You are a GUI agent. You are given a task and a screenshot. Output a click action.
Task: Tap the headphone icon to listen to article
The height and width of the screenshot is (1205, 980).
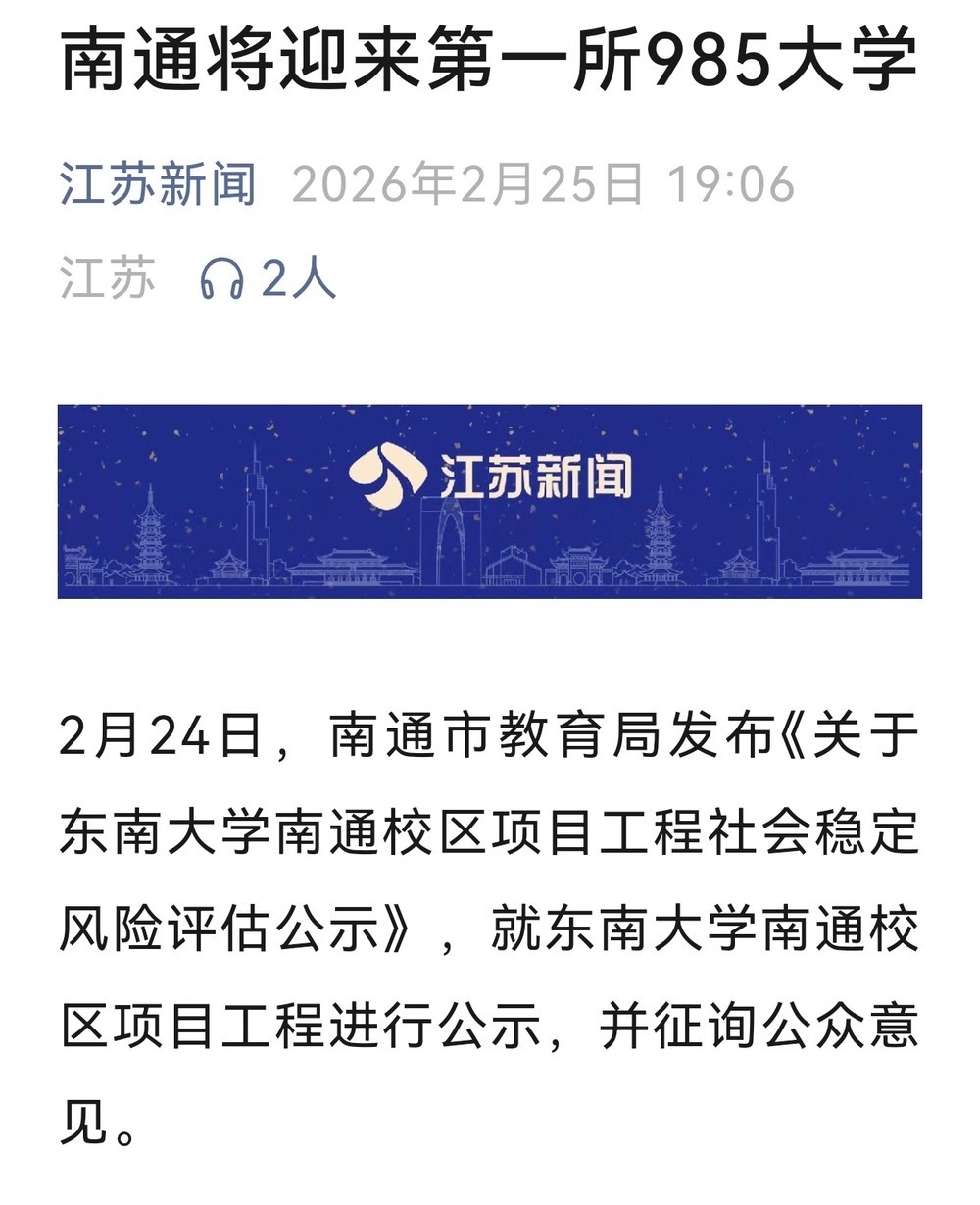coord(221,277)
